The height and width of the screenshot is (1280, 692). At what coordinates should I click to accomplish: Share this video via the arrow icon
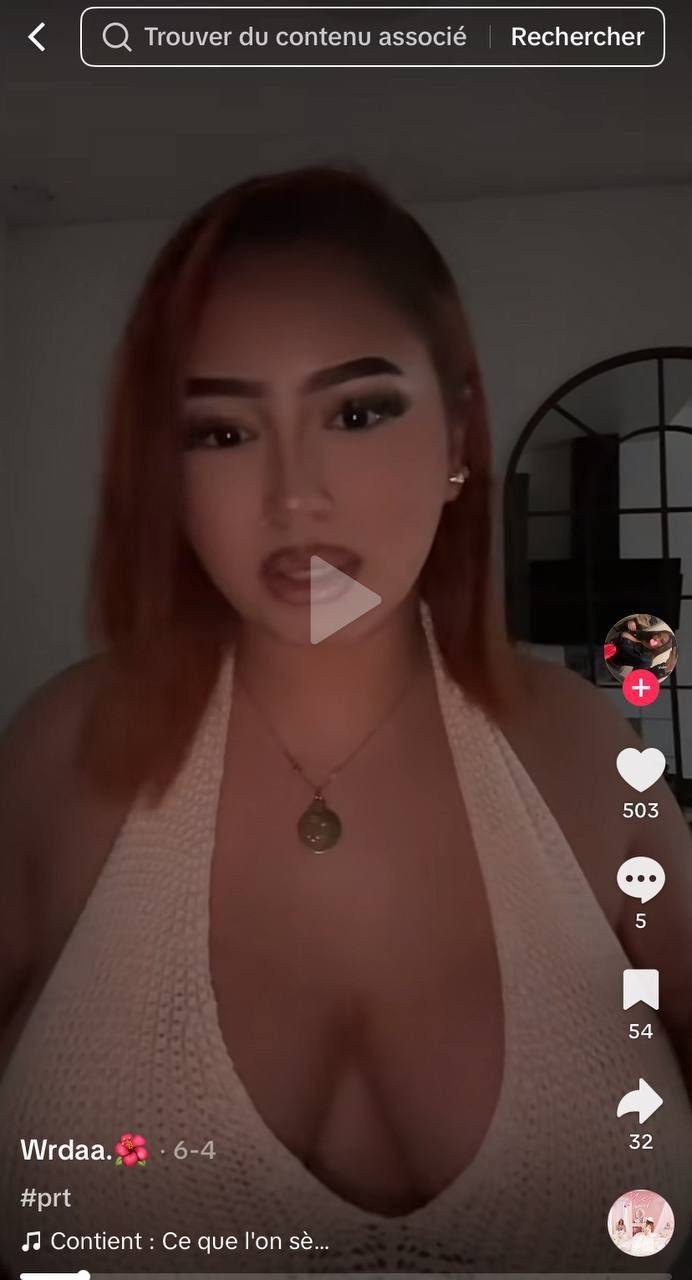pyautogui.click(x=640, y=1101)
